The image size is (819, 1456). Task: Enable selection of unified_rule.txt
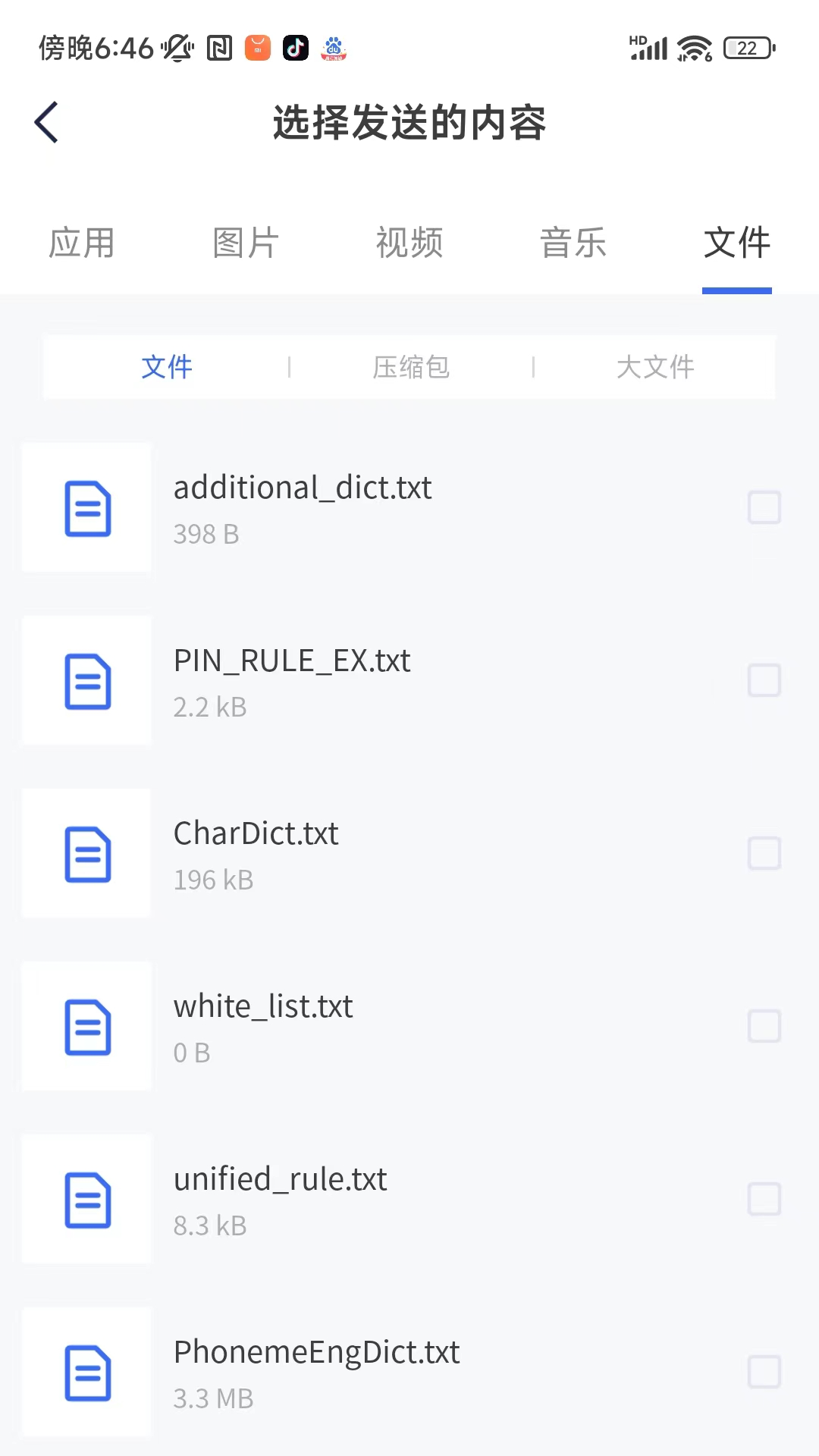(x=764, y=1200)
